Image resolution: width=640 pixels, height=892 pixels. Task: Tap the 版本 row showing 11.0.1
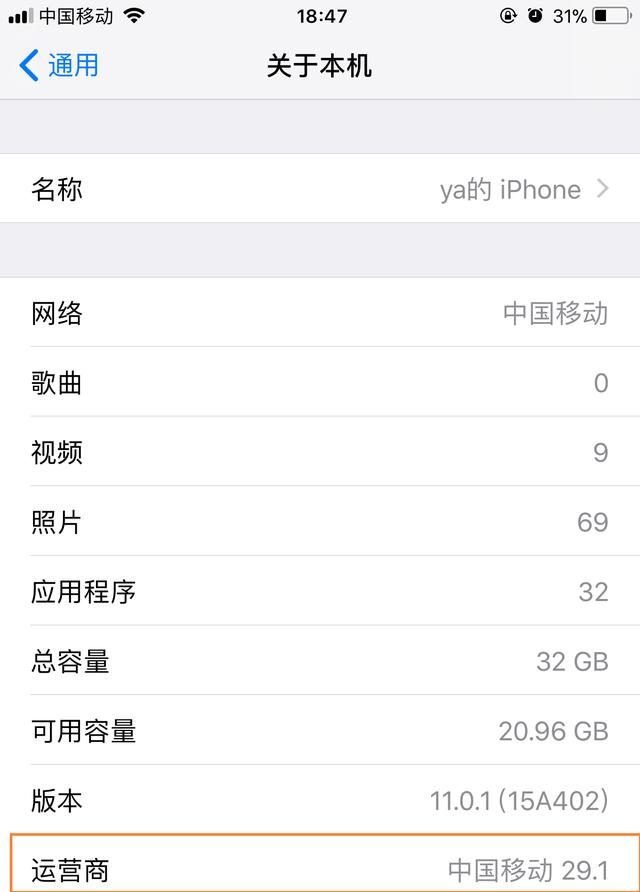click(320, 800)
